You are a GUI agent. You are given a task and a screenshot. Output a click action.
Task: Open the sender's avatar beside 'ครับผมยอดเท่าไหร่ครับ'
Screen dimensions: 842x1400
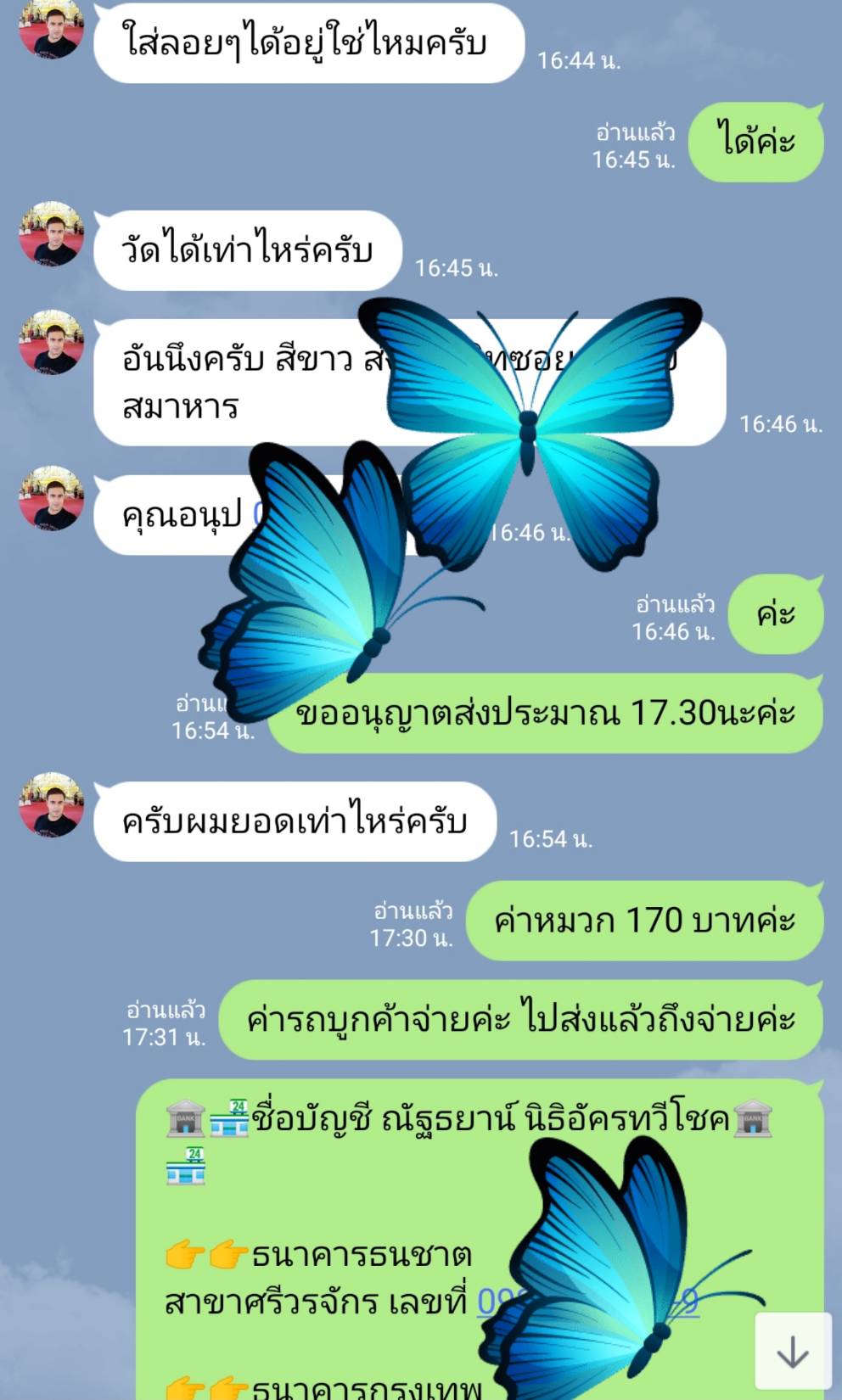click(x=52, y=804)
